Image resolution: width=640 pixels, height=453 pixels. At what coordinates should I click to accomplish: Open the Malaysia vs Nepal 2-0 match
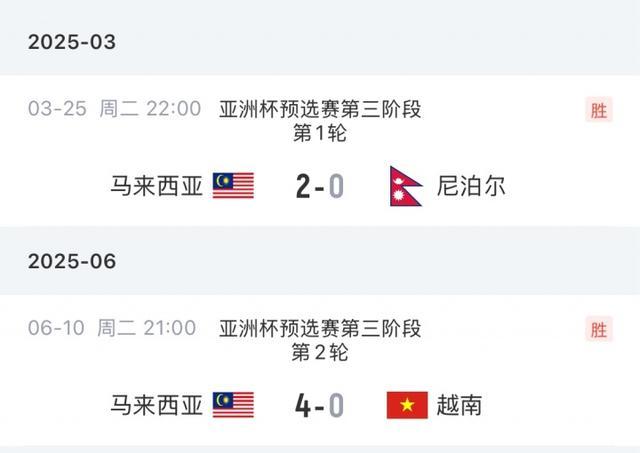pyautogui.click(x=319, y=186)
